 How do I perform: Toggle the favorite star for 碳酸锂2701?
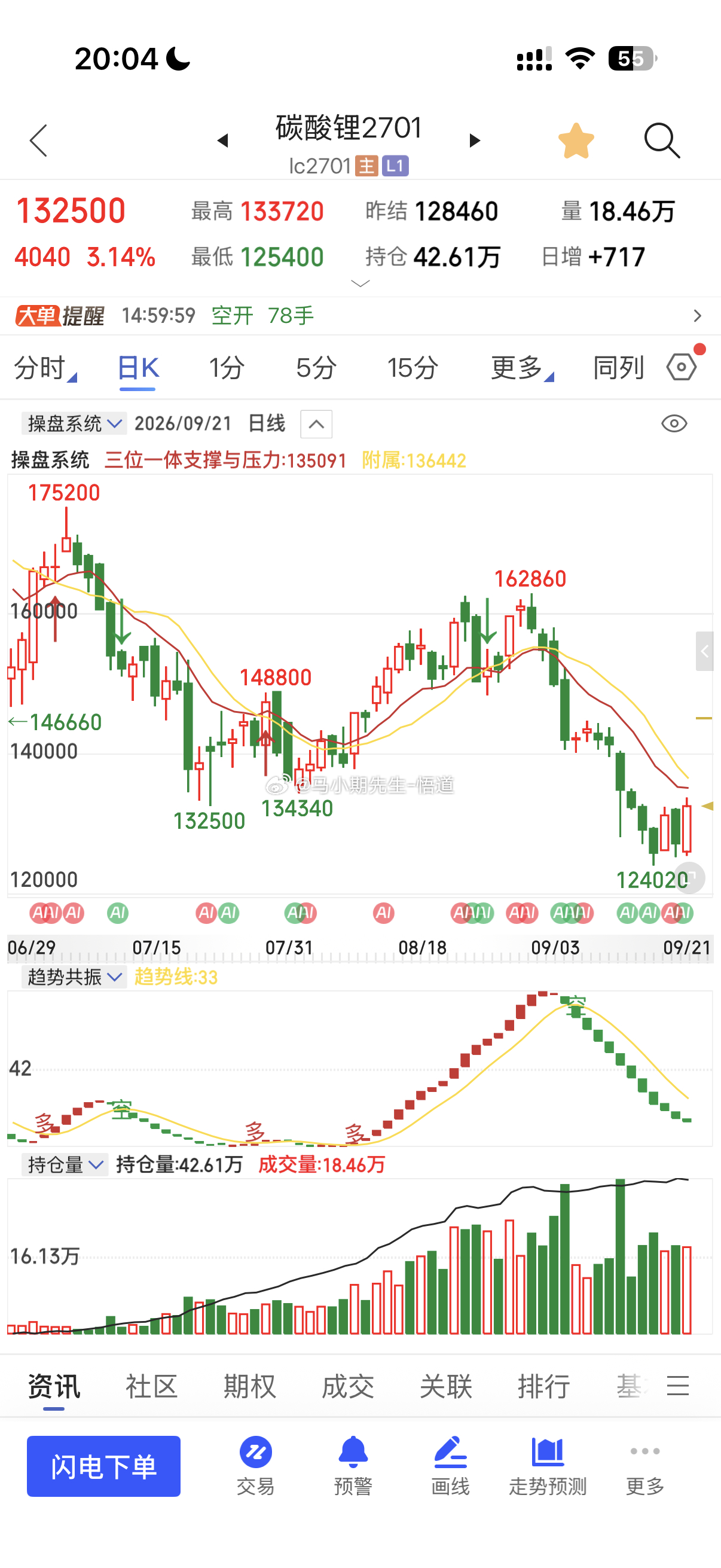click(576, 141)
